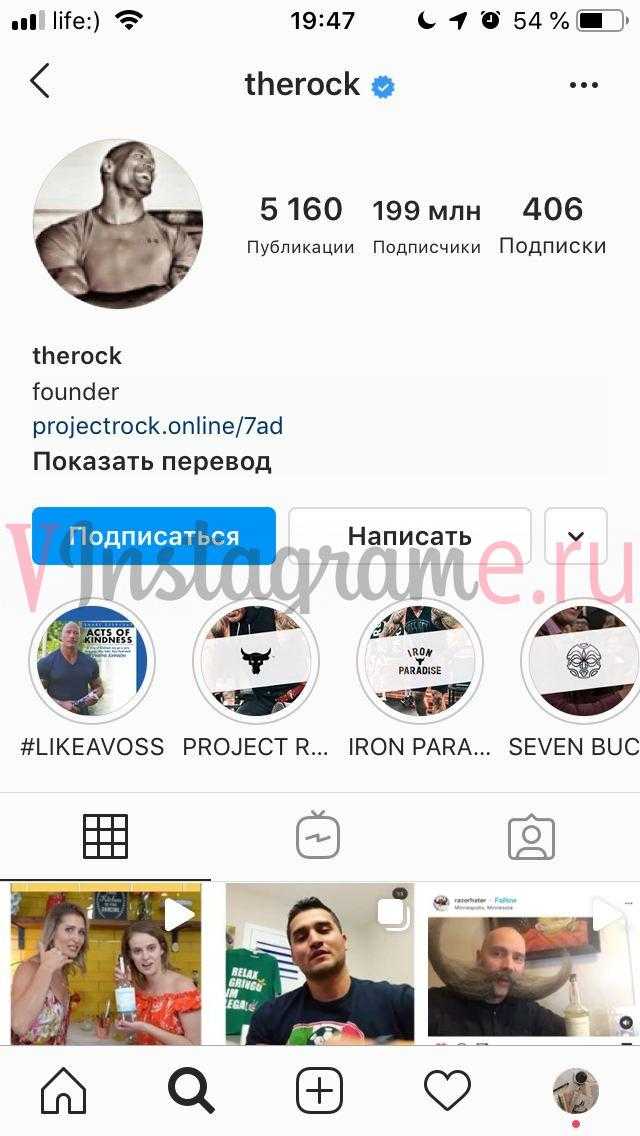The height and width of the screenshot is (1136, 640).
Task: Open the PROJECT R... story highlight
Action: [x=256, y=661]
